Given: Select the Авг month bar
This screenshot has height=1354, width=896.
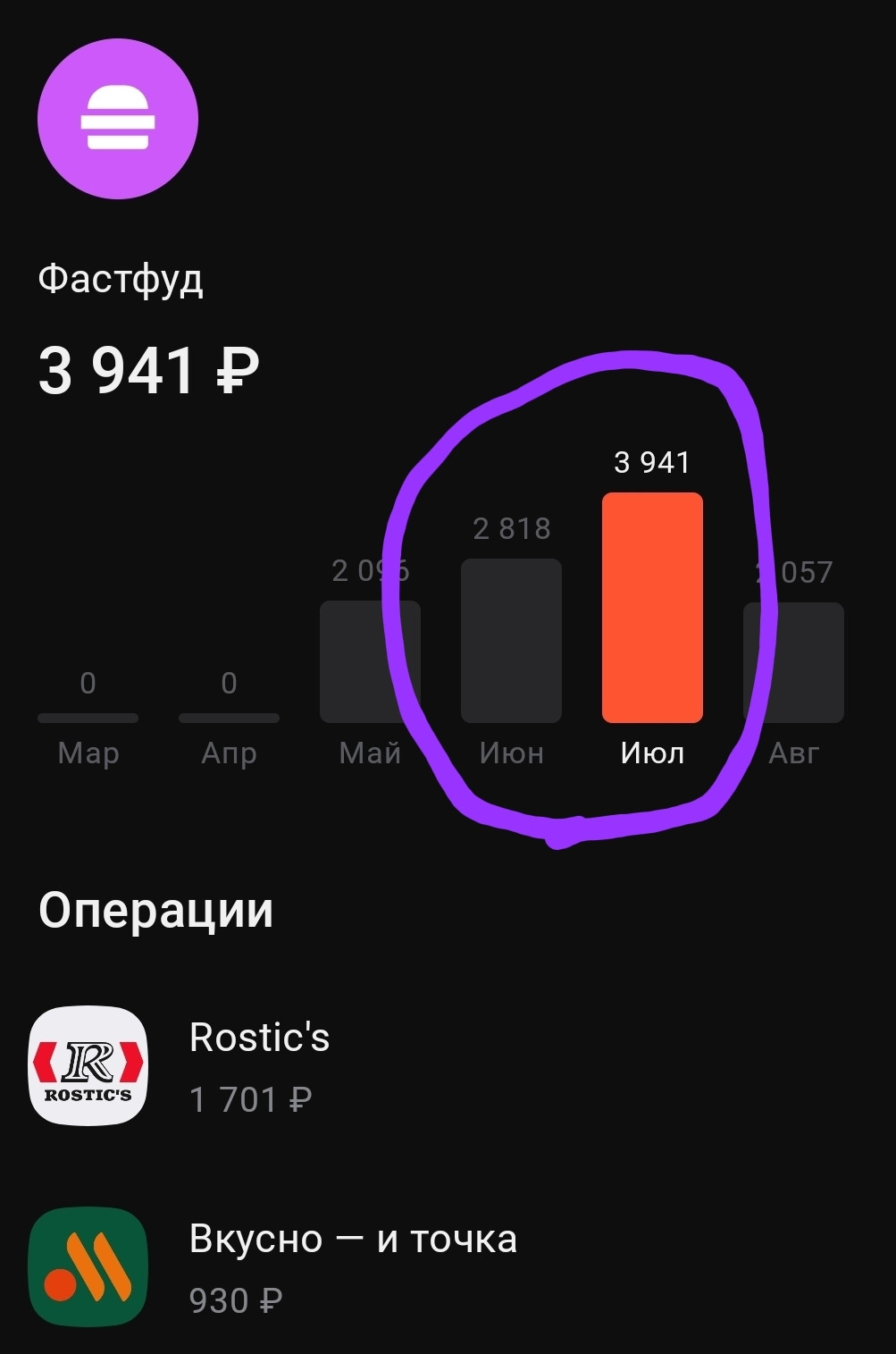Looking at the screenshot, I should (x=793, y=661).
